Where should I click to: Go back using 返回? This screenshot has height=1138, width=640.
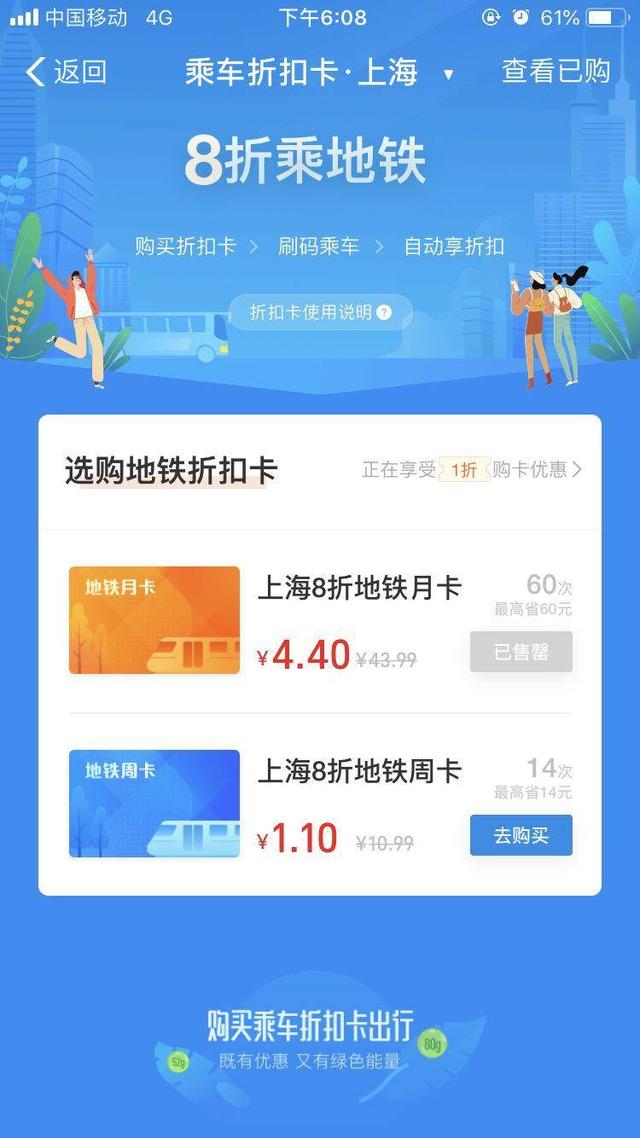click(66, 72)
